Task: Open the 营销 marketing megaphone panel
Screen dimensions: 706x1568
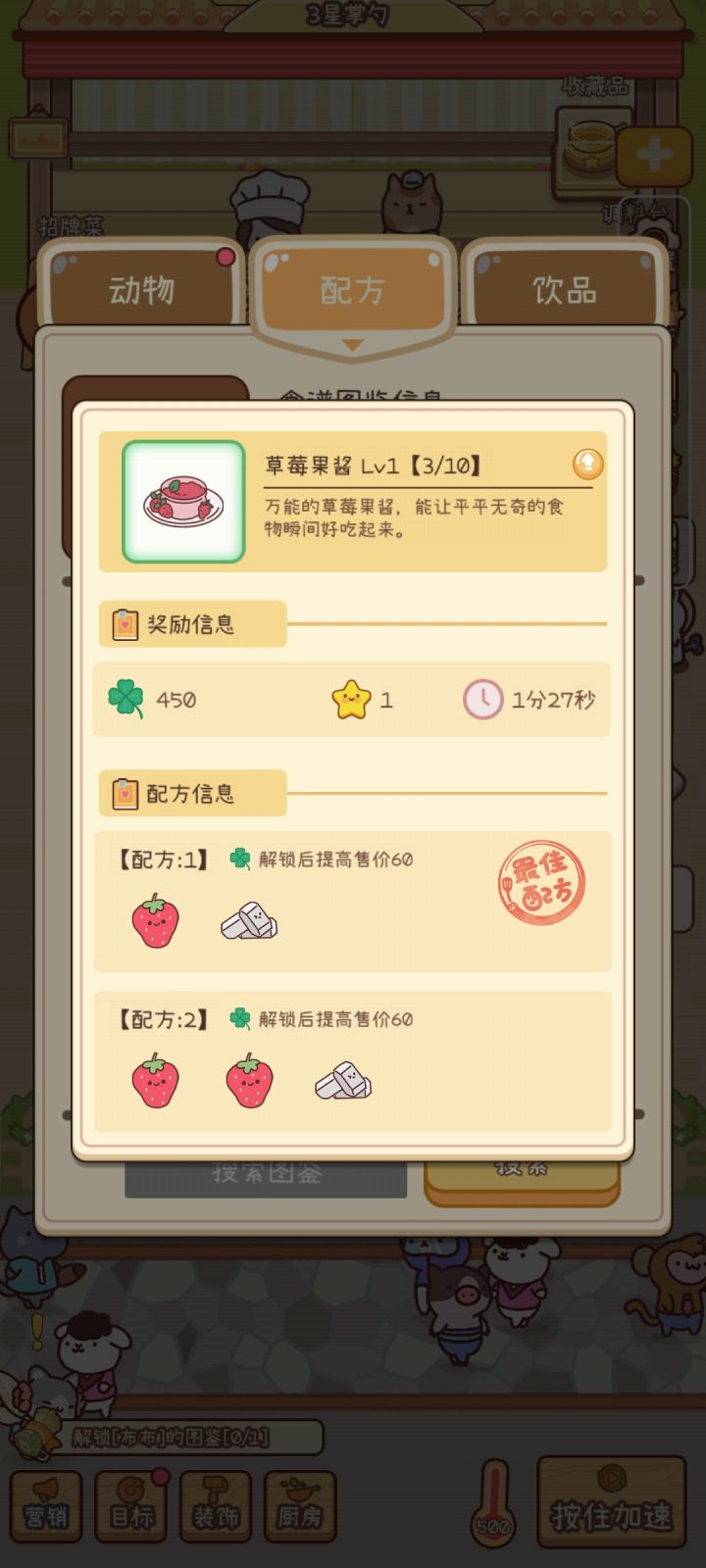Action: point(45,1504)
